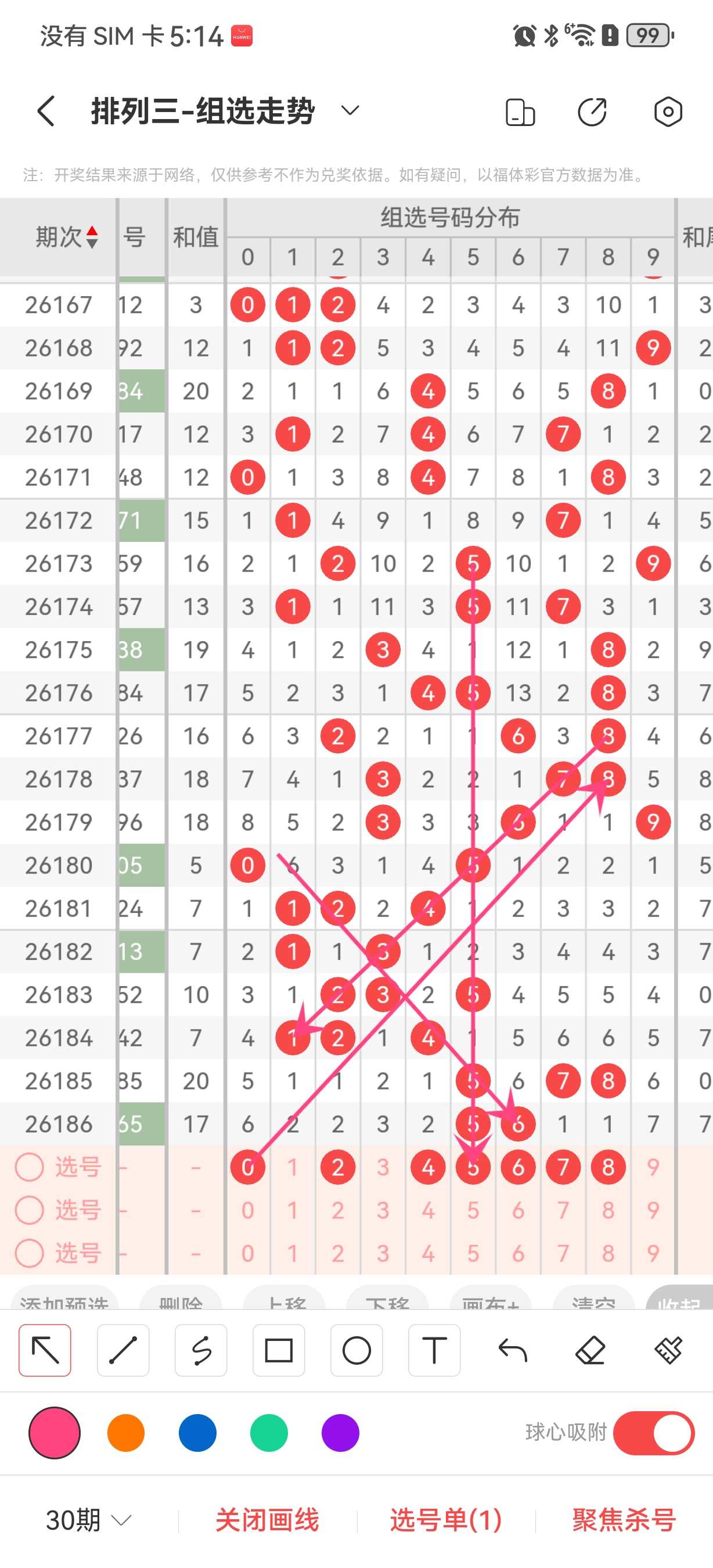The width and height of the screenshot is (713, 1568).
Task: Choose the straight line drawing tool
Action: pyautogui.click(x=123, y=1350)
